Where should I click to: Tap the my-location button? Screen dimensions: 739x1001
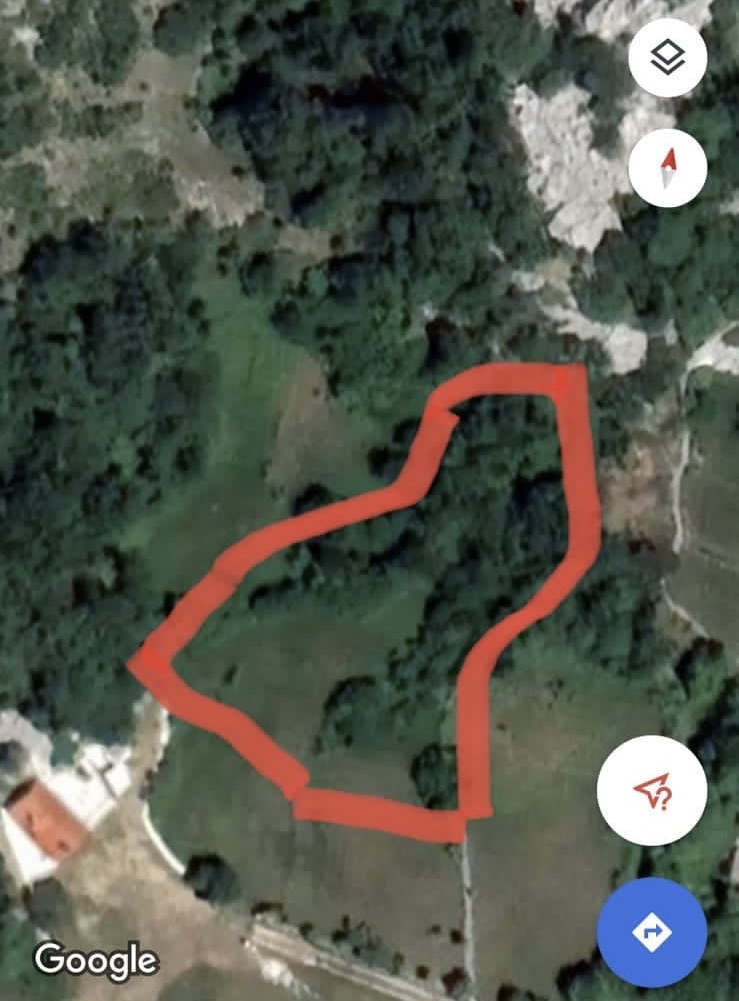pos(651,791)
